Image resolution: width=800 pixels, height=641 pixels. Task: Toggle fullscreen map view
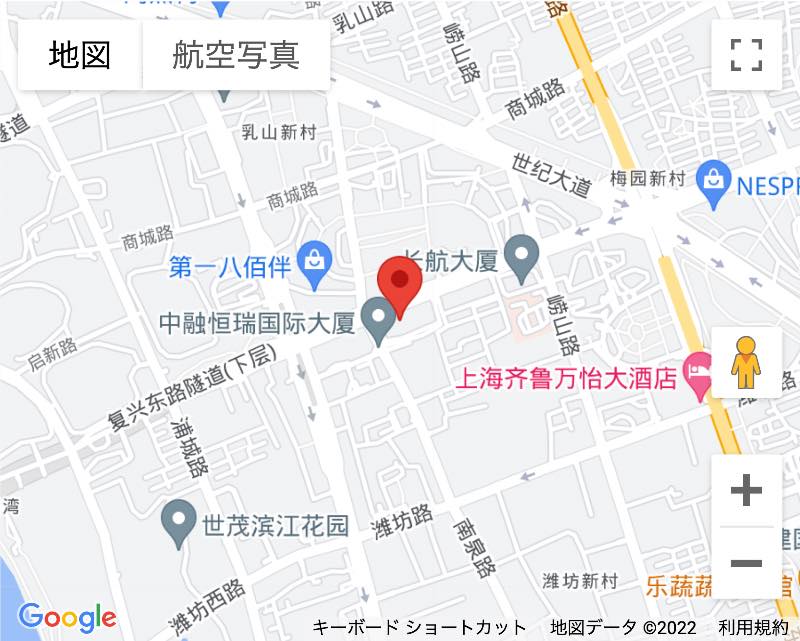(746, 55)
